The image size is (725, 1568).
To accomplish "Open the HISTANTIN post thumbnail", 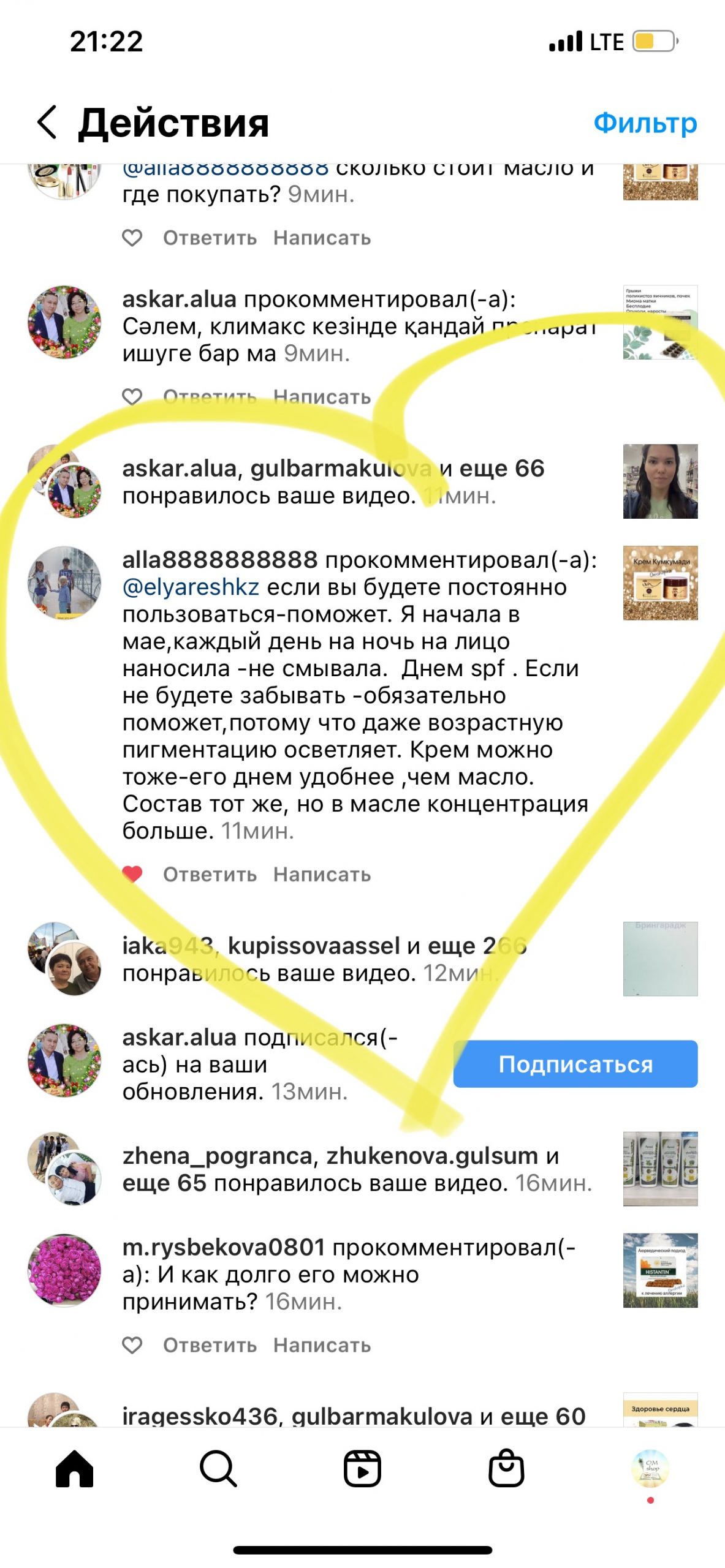I will pyautogui.click(x=660, y=1270).
